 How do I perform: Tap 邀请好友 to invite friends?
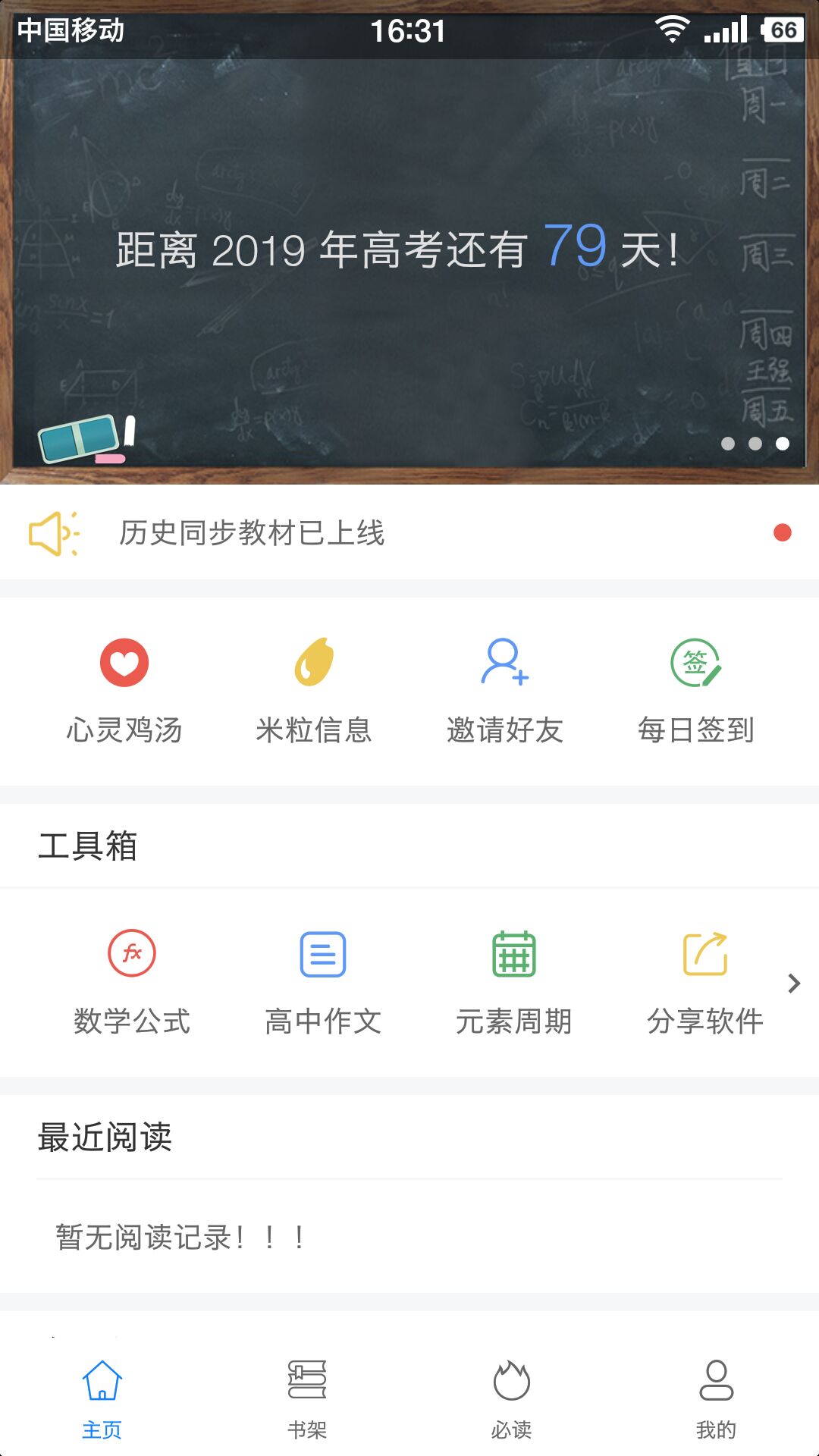click(505, 692)
